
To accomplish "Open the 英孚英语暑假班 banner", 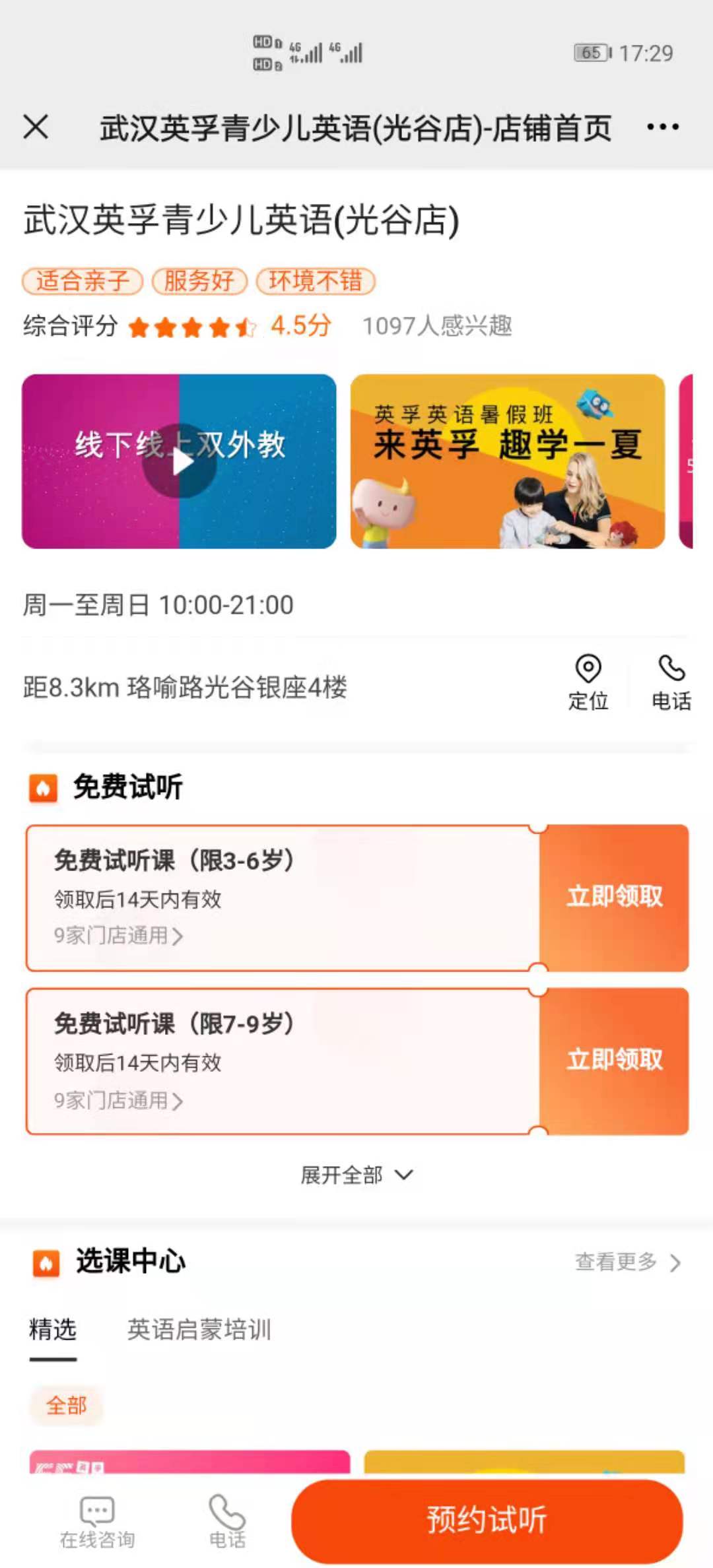I will click(x=507, y=461).
